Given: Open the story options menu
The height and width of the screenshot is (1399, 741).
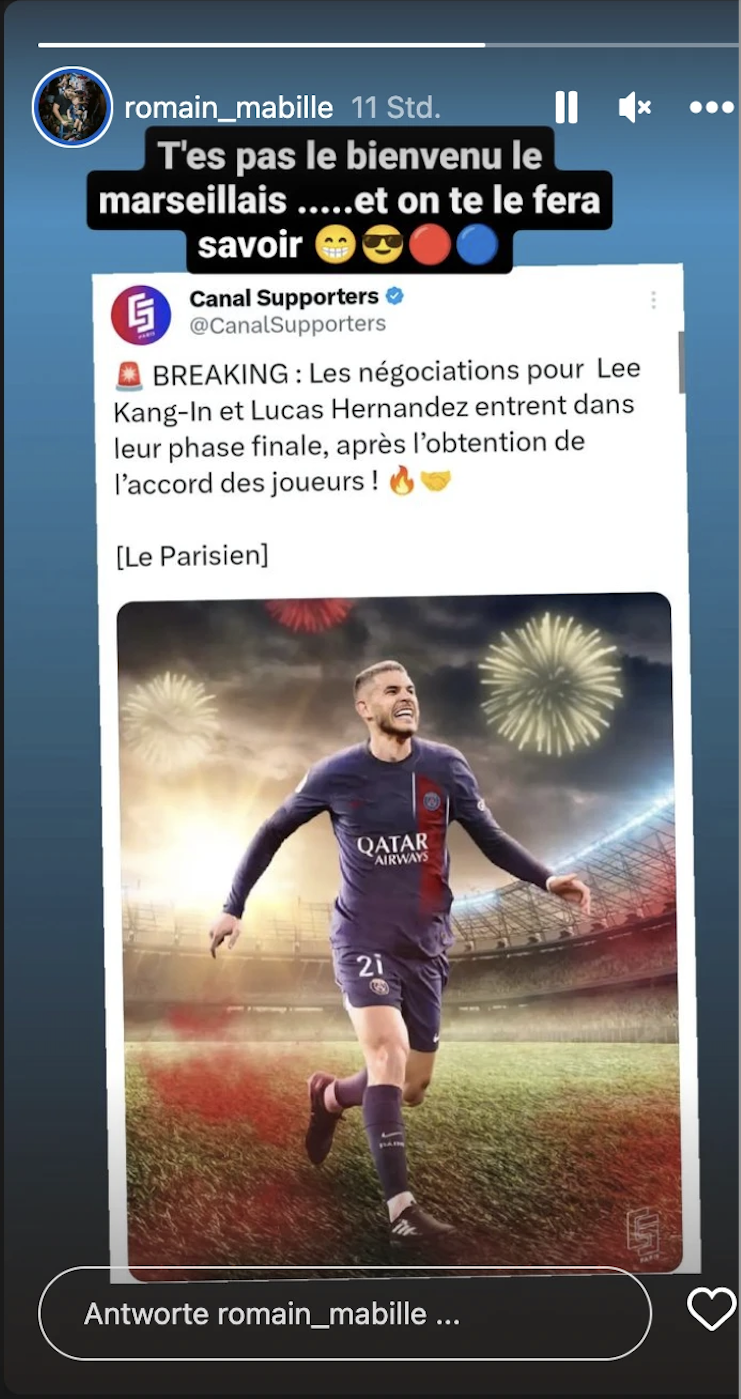Looking at the screenshot, I should point(711,107).
